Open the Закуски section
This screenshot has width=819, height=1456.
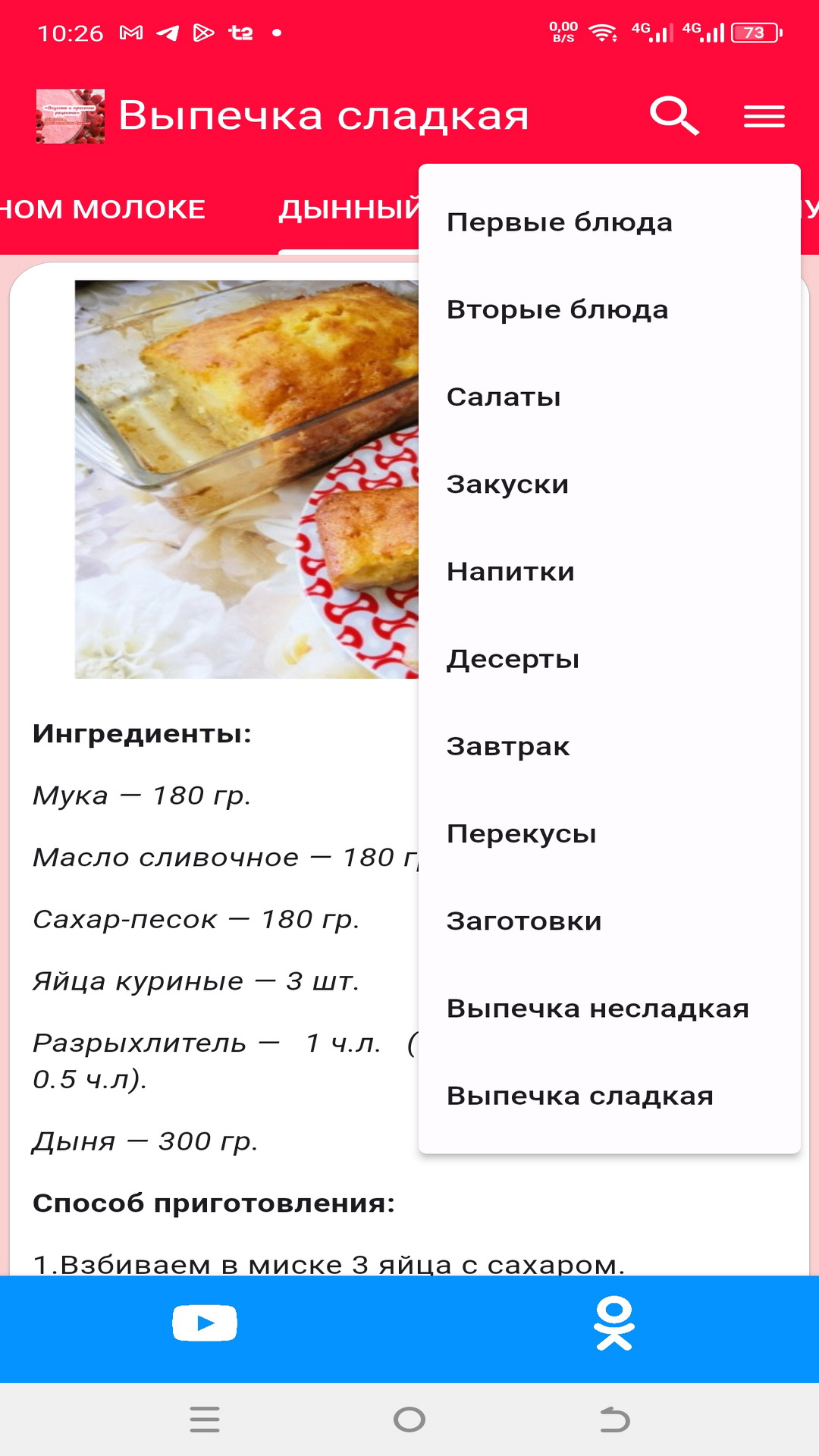pos(507,483)
